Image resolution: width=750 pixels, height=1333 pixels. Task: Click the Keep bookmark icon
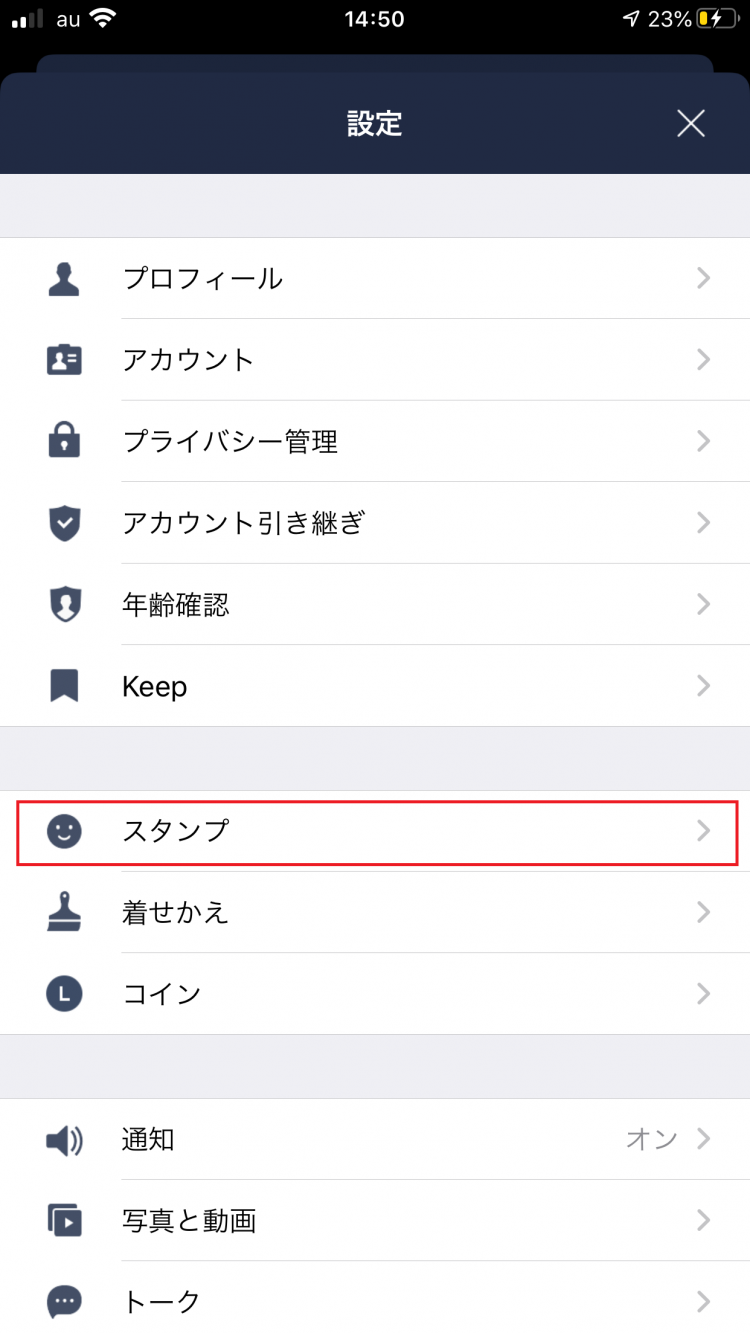coord(63,685)
